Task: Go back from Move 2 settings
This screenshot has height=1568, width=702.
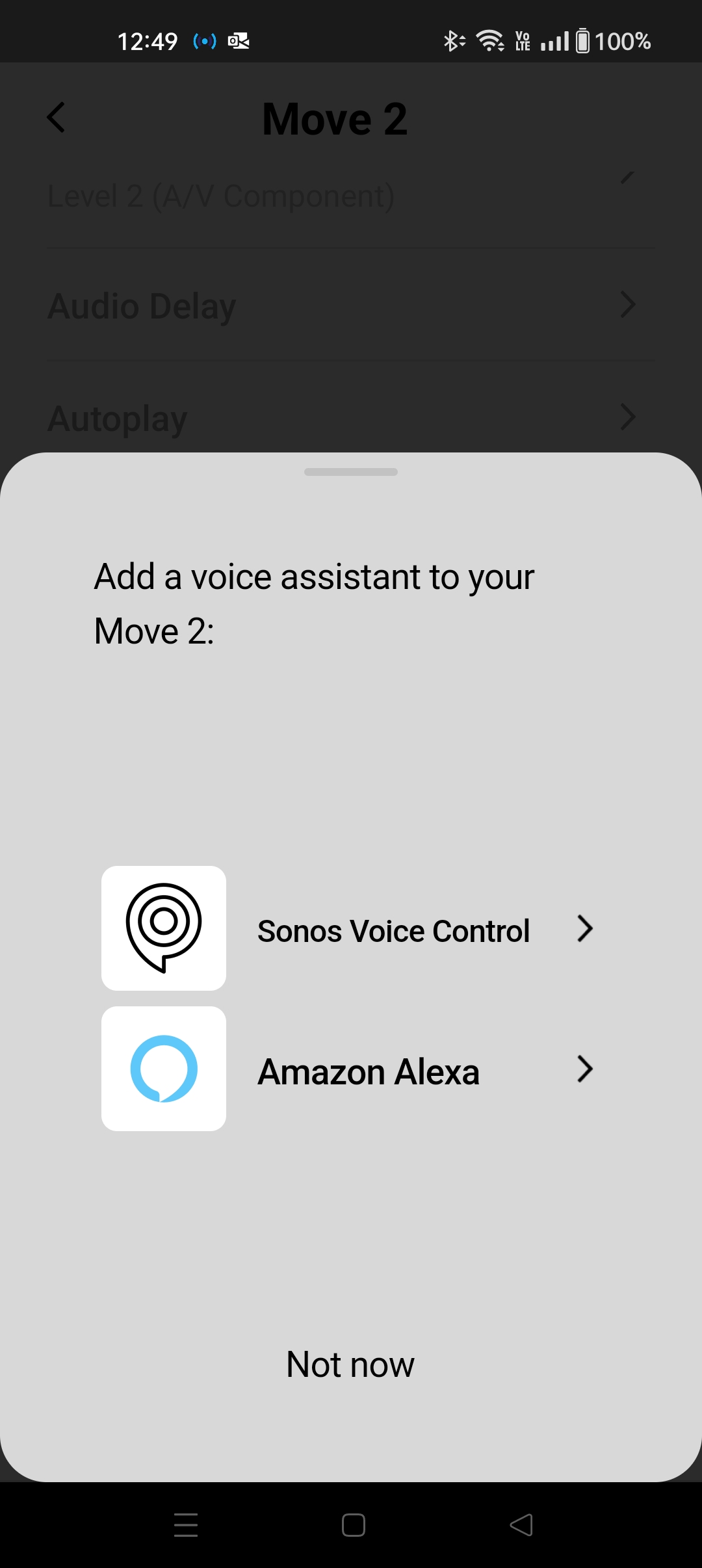Action: click(57, 118)
